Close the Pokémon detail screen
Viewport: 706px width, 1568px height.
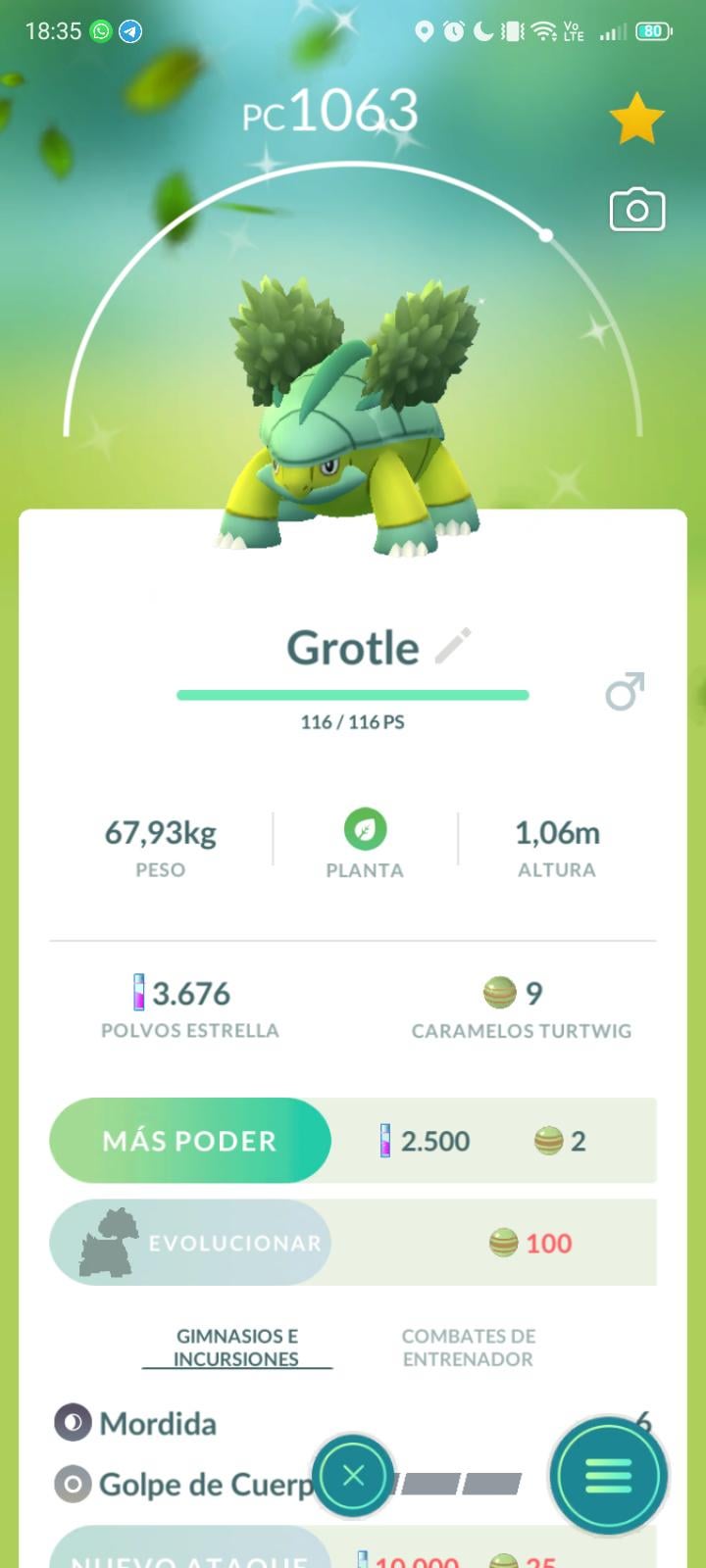coord(354,1476)
